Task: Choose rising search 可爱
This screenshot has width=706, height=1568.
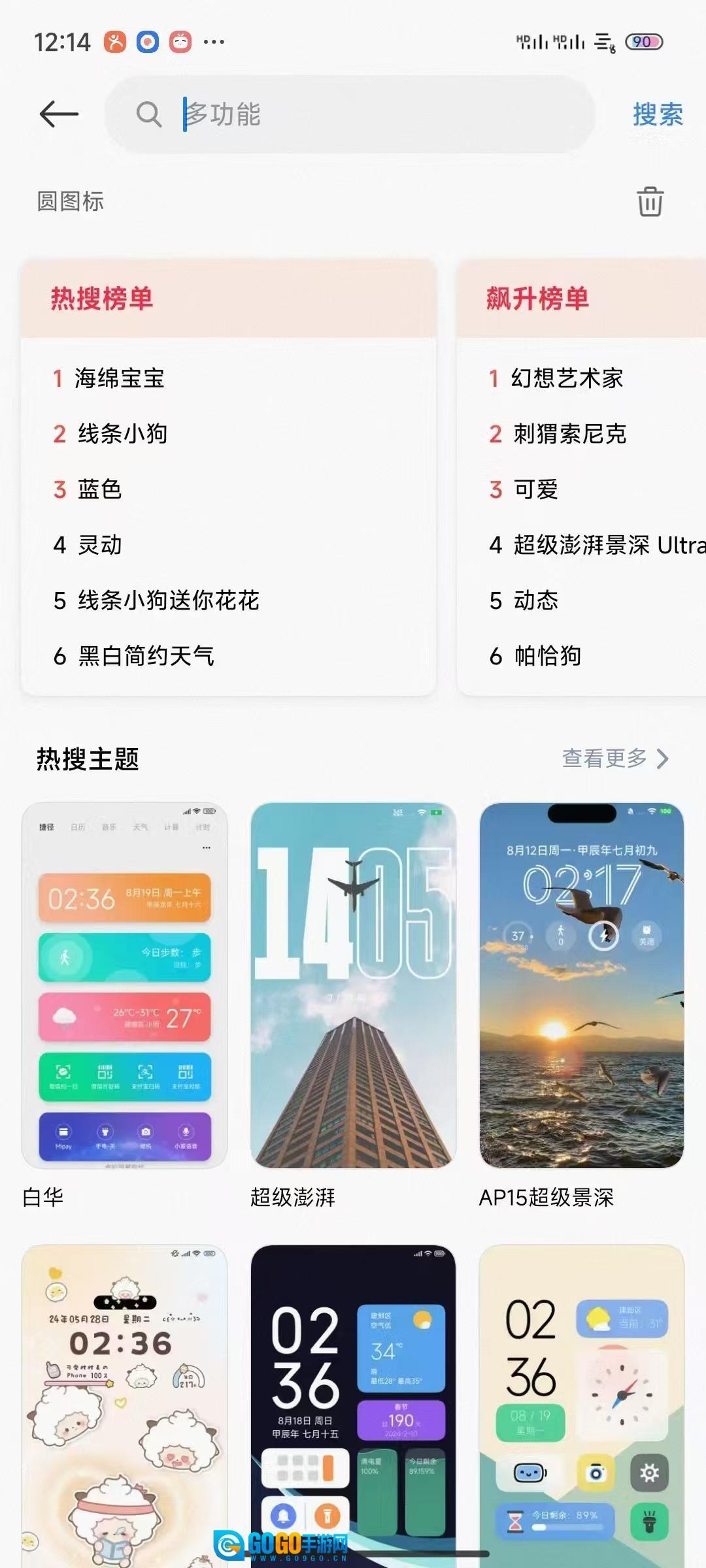Action: (x=535, y=489)
